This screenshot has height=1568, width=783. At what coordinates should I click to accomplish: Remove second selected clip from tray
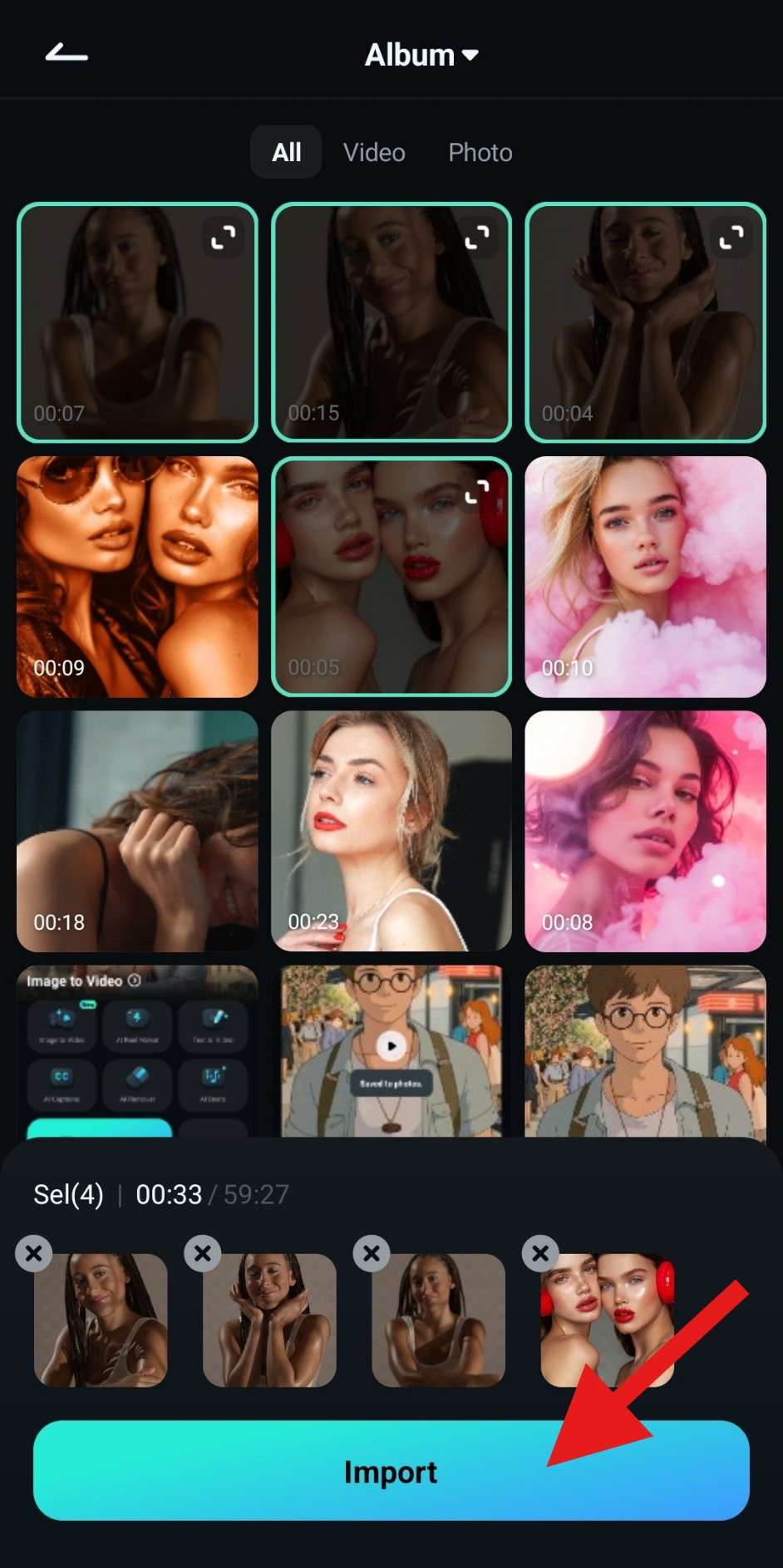203,1253
